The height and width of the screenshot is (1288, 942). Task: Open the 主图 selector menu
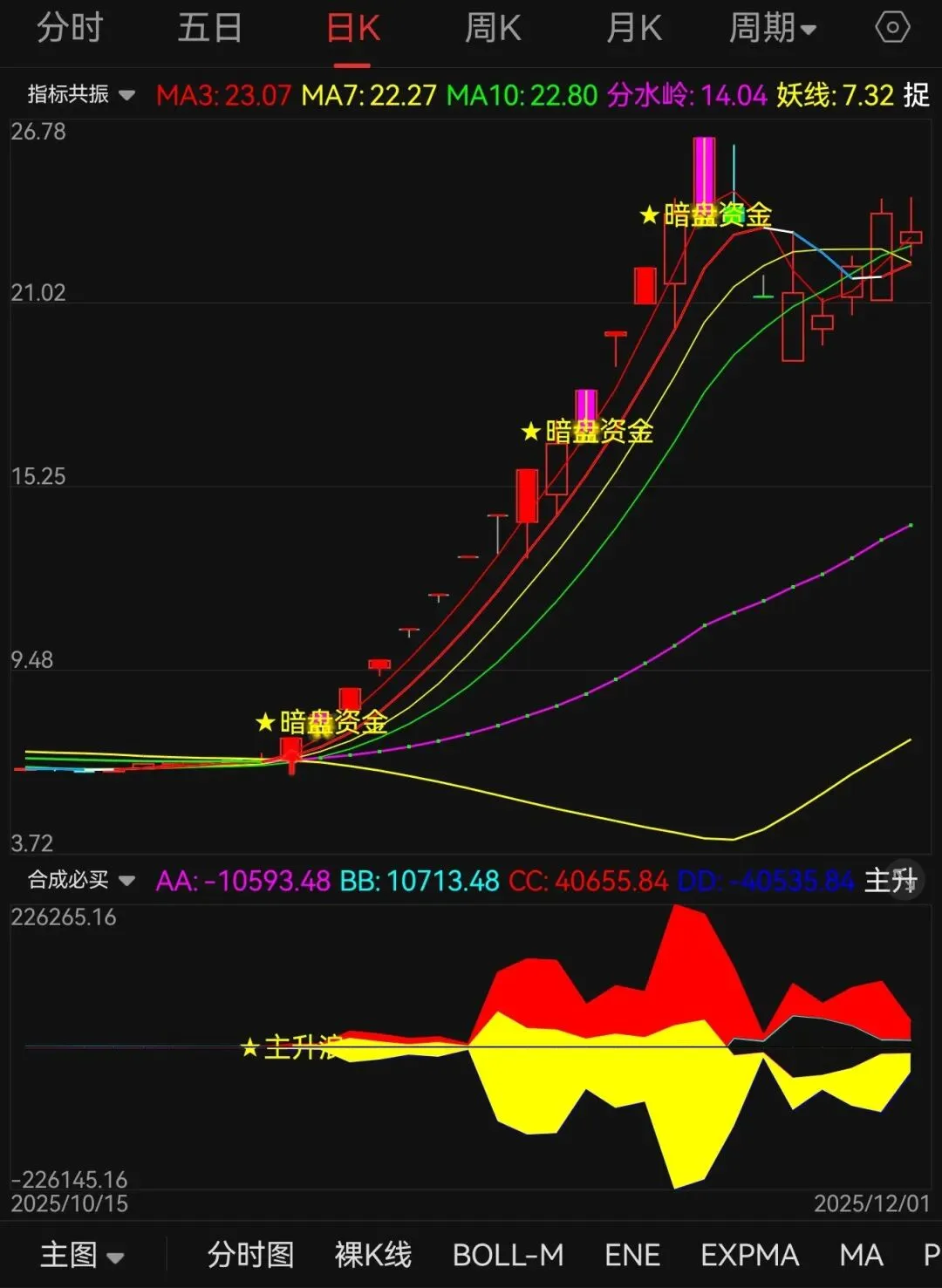click(x=82, y=1255)
